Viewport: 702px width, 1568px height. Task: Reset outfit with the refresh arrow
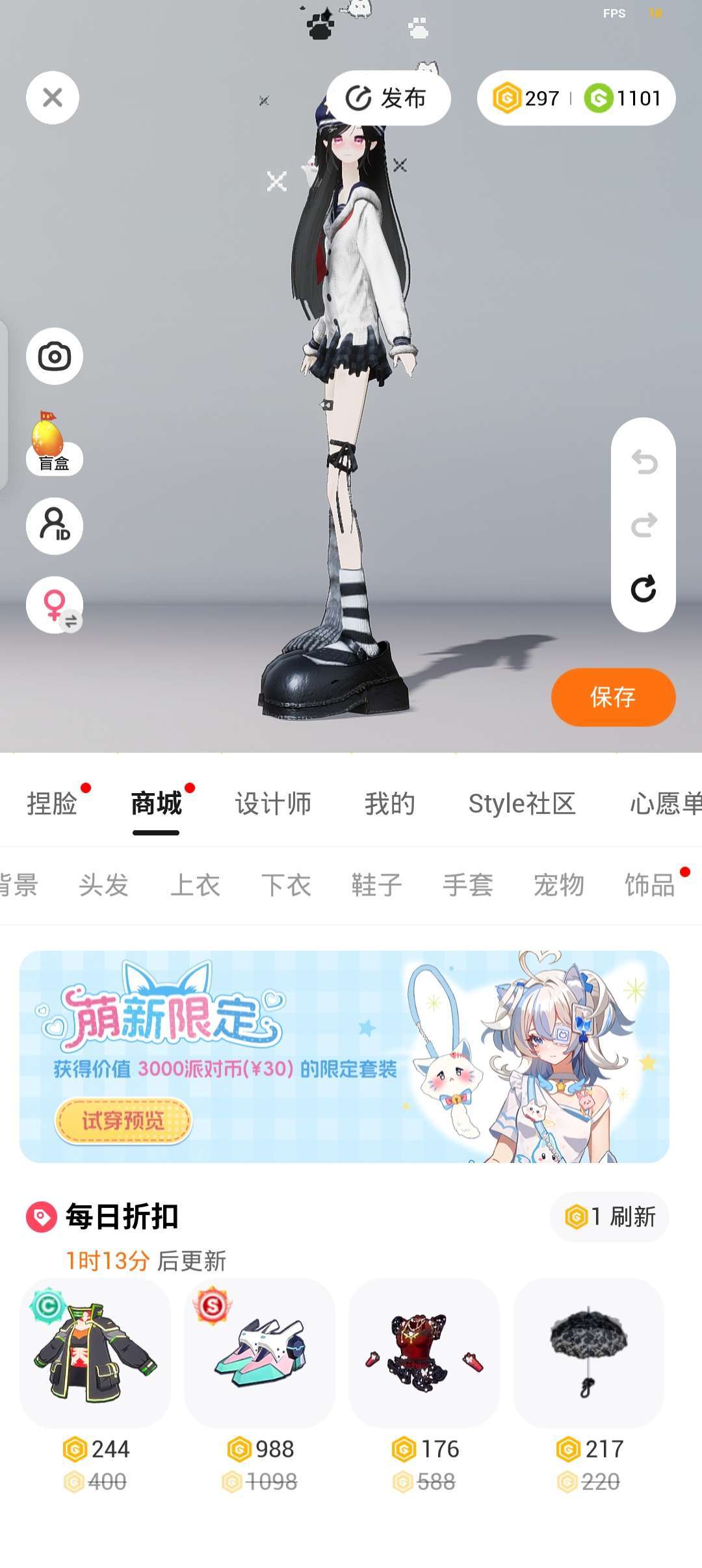(x=643, y=589)
